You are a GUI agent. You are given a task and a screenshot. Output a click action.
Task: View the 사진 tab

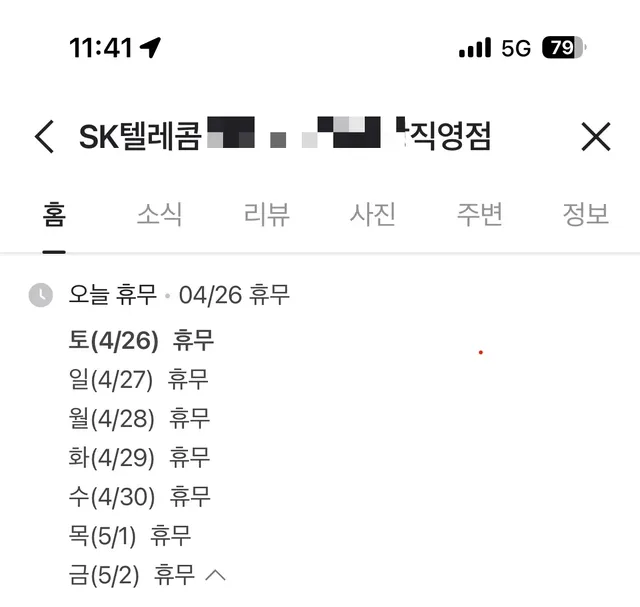coord(373,214)
